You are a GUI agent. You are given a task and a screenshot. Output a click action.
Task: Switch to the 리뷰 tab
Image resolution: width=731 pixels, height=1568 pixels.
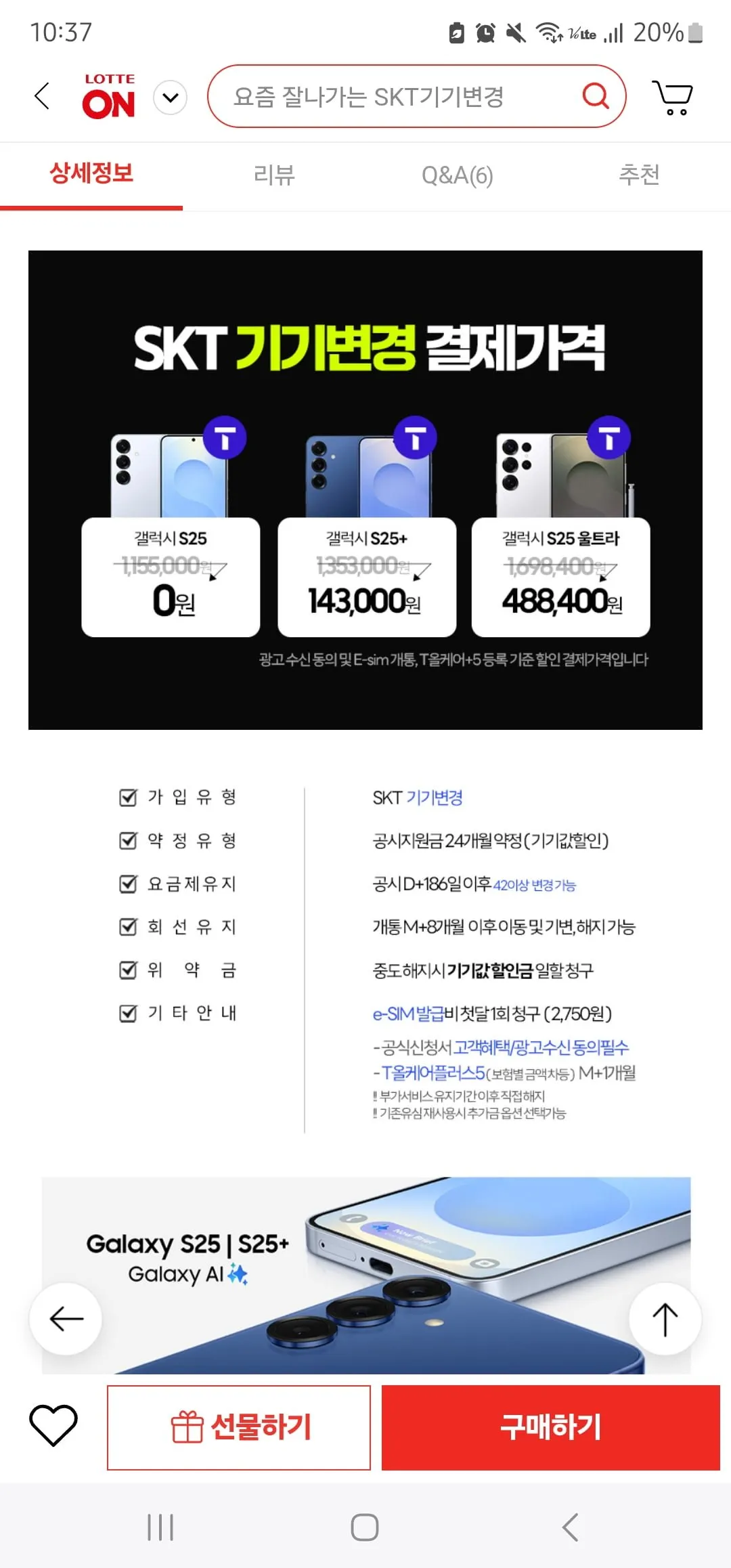point(274,175)
